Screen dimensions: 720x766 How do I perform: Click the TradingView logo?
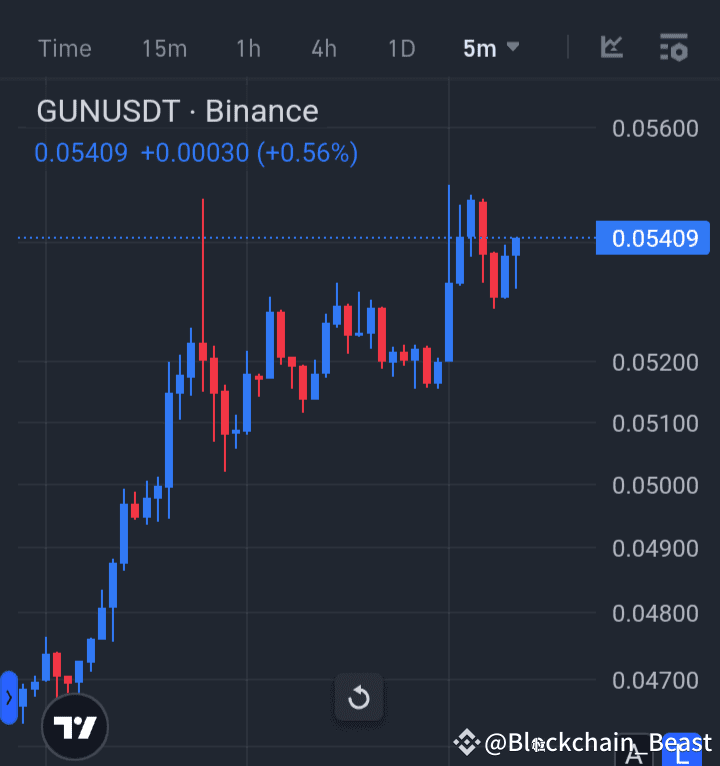[74, 726]
